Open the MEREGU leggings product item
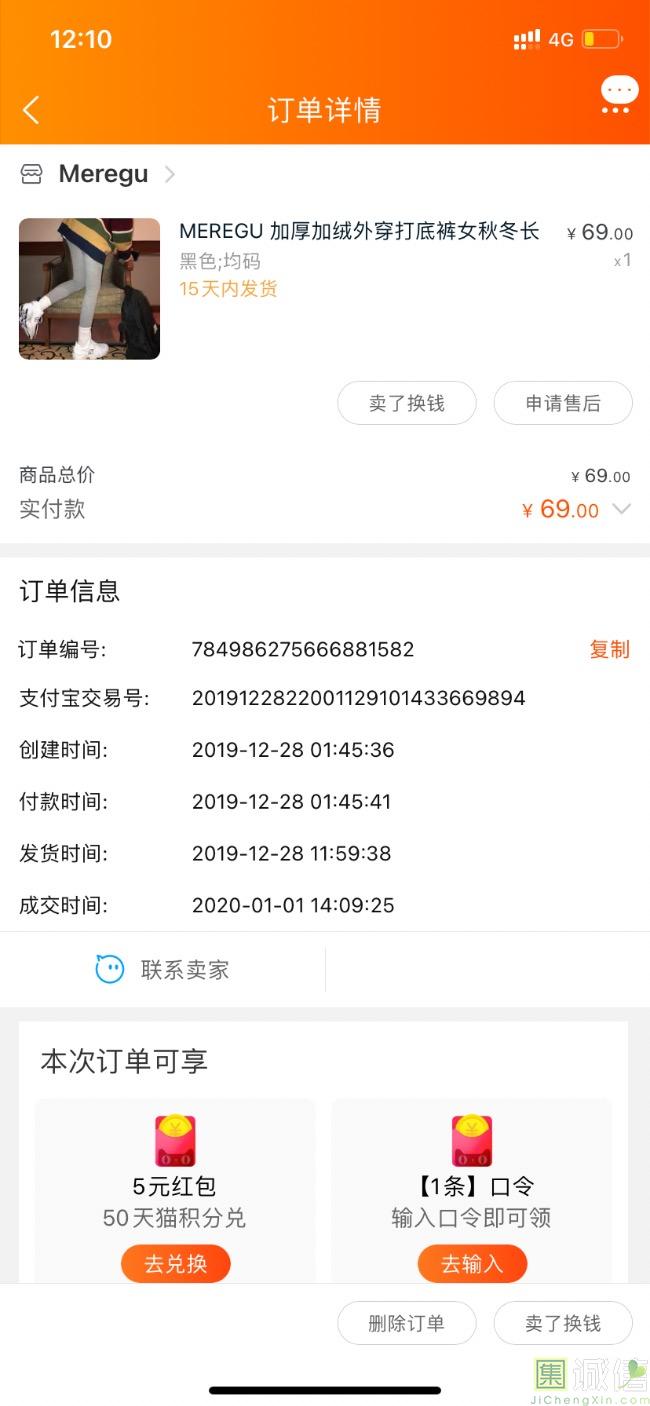650x1406 pixels. tap(358, 232)
